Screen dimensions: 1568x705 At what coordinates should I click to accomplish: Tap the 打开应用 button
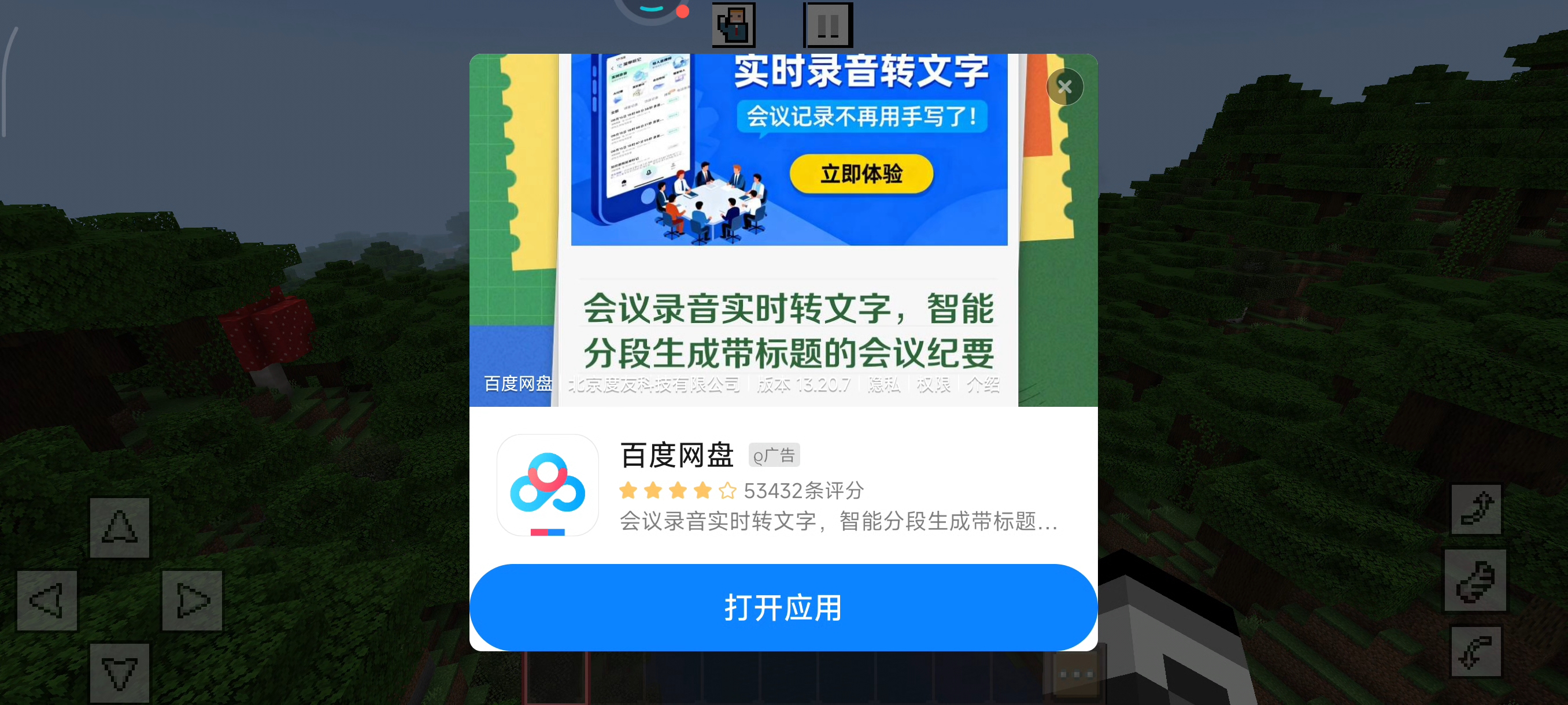click(783, 607)
